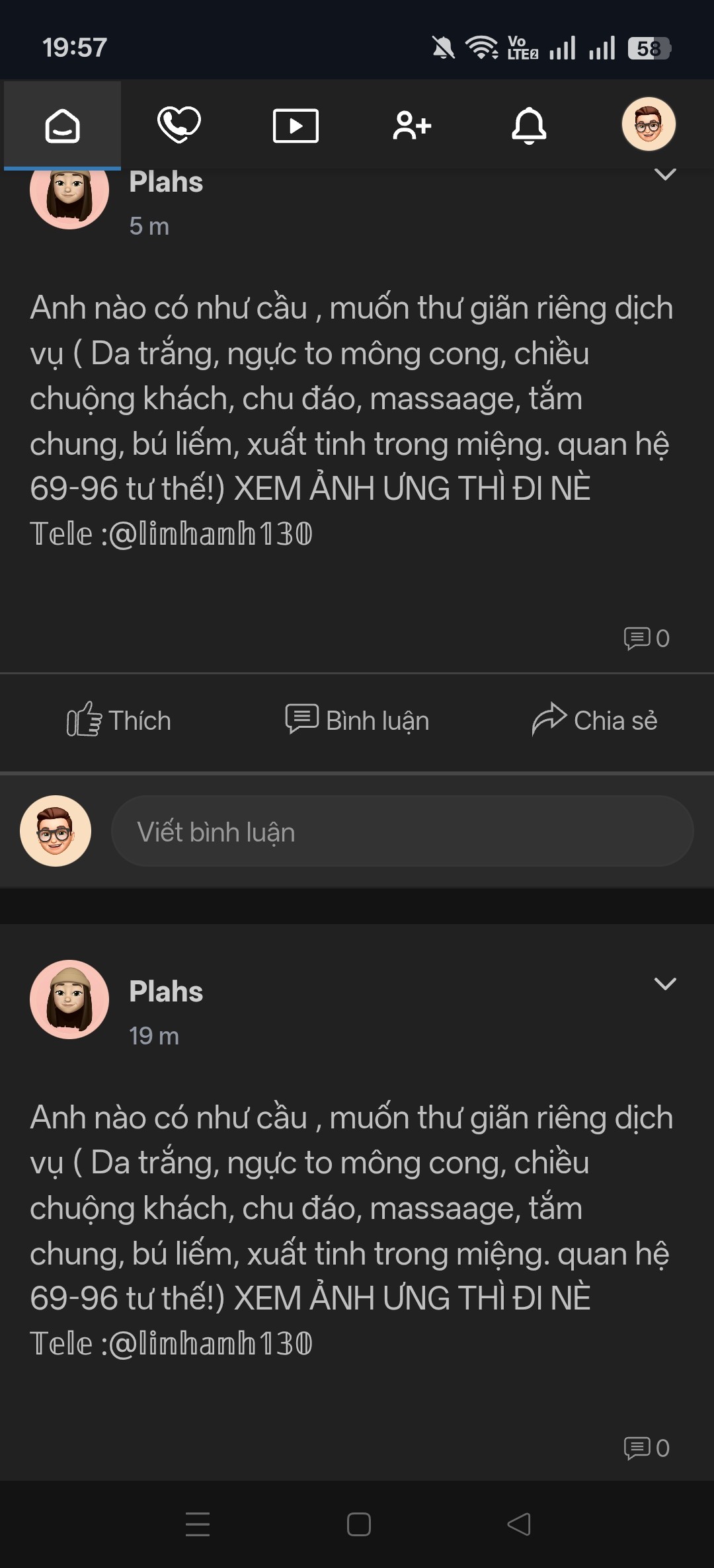This screenshot has height=1568, width=714.
Task: Open the dating hearts tab
Action: tap(178, 125)
